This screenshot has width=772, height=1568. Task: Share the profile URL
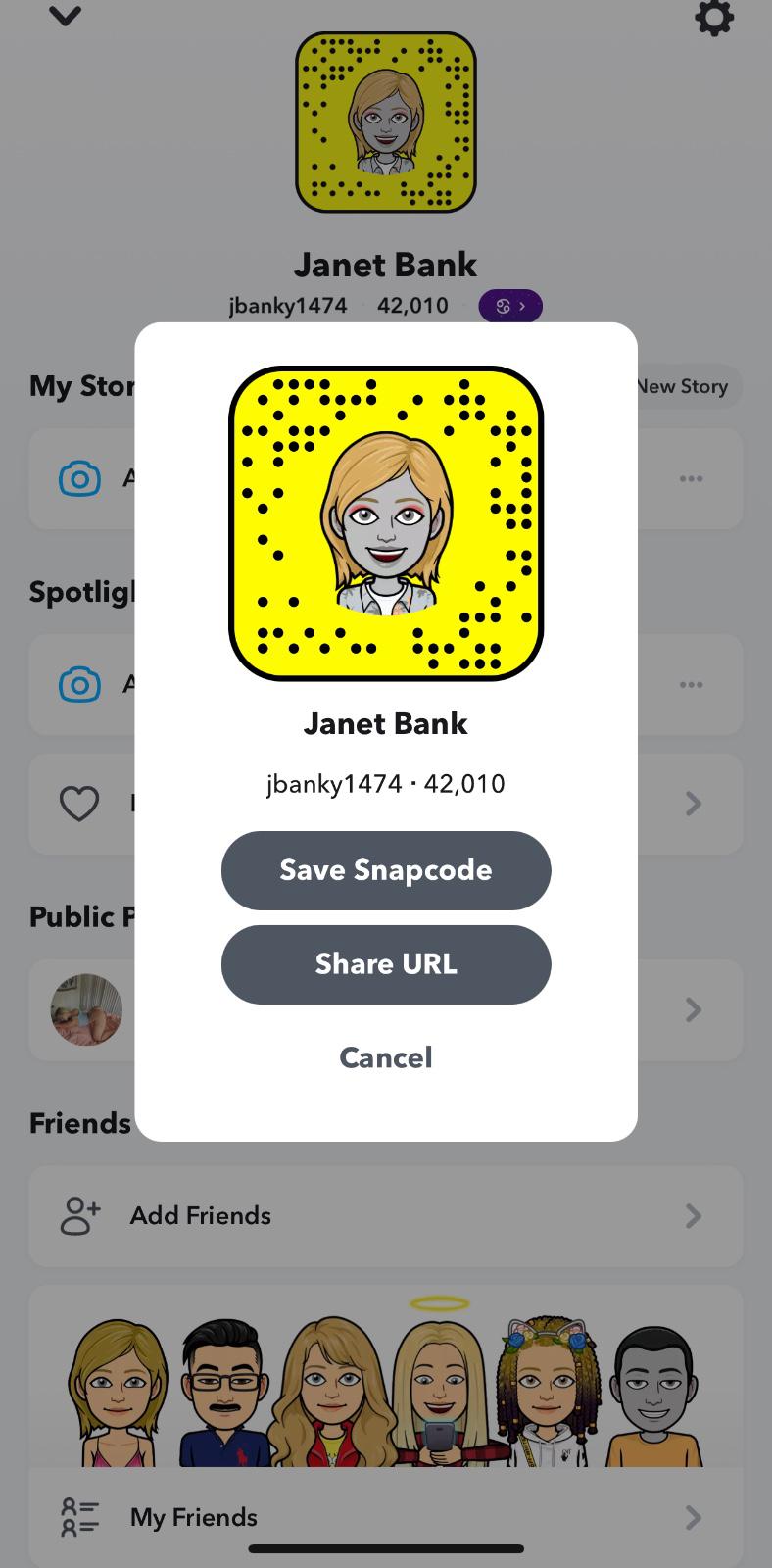(x=386, y=964)
